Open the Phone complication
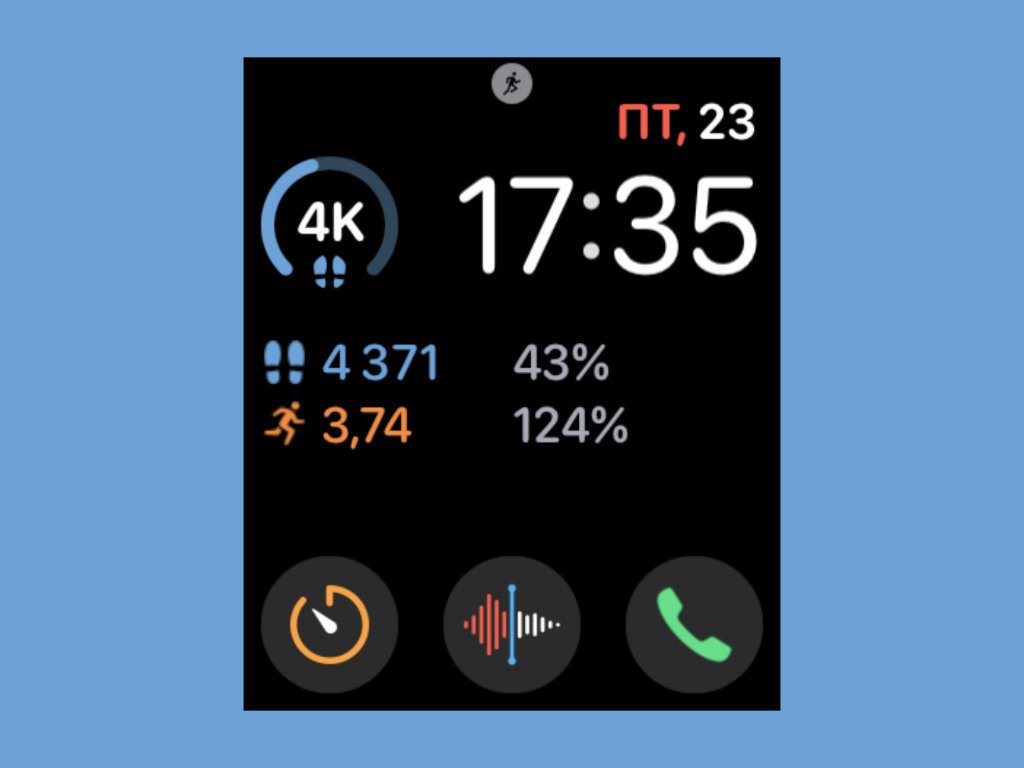Viewport: 1024px width, 768px height. pyautogui.click(x=694, y=625)
